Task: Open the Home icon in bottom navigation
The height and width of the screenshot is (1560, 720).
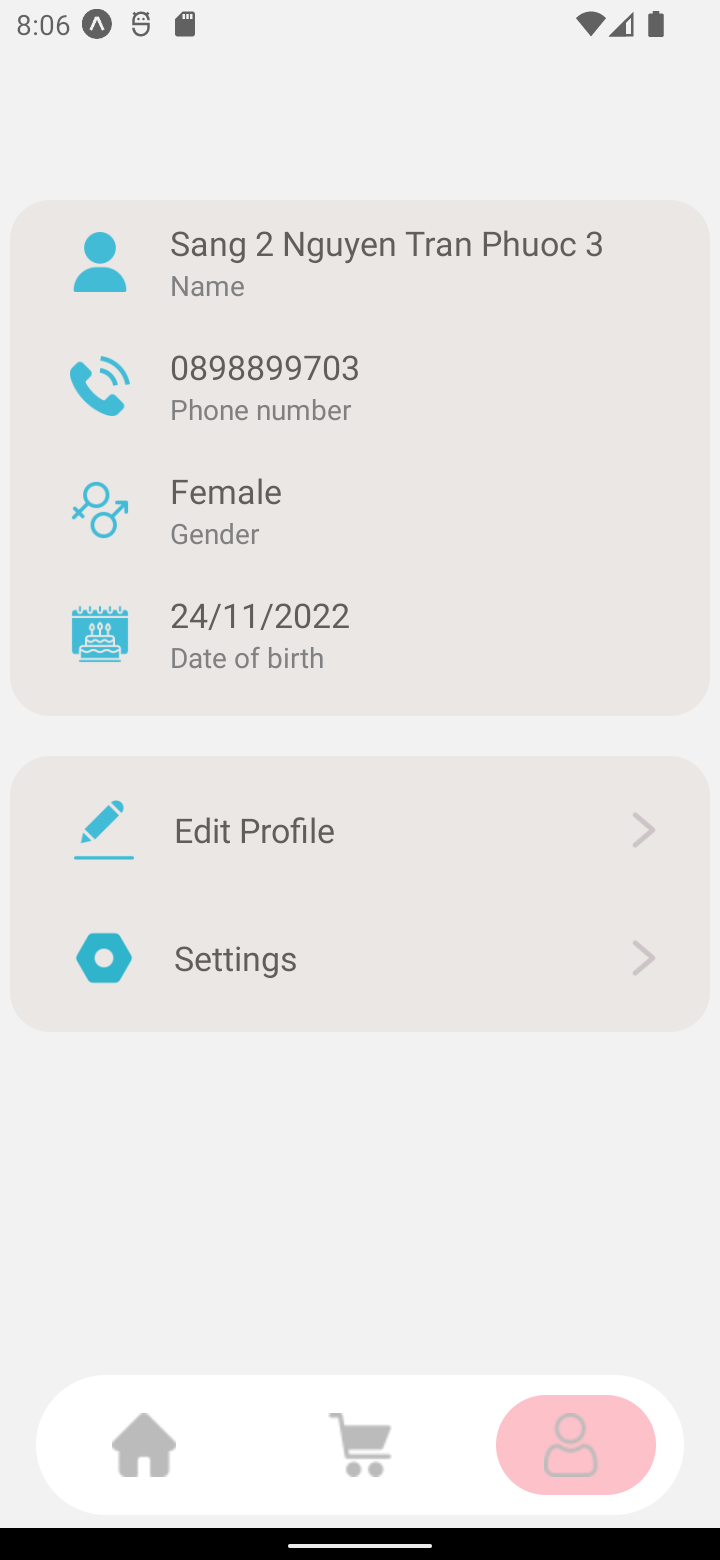Action: click(x=143, y=1444)
